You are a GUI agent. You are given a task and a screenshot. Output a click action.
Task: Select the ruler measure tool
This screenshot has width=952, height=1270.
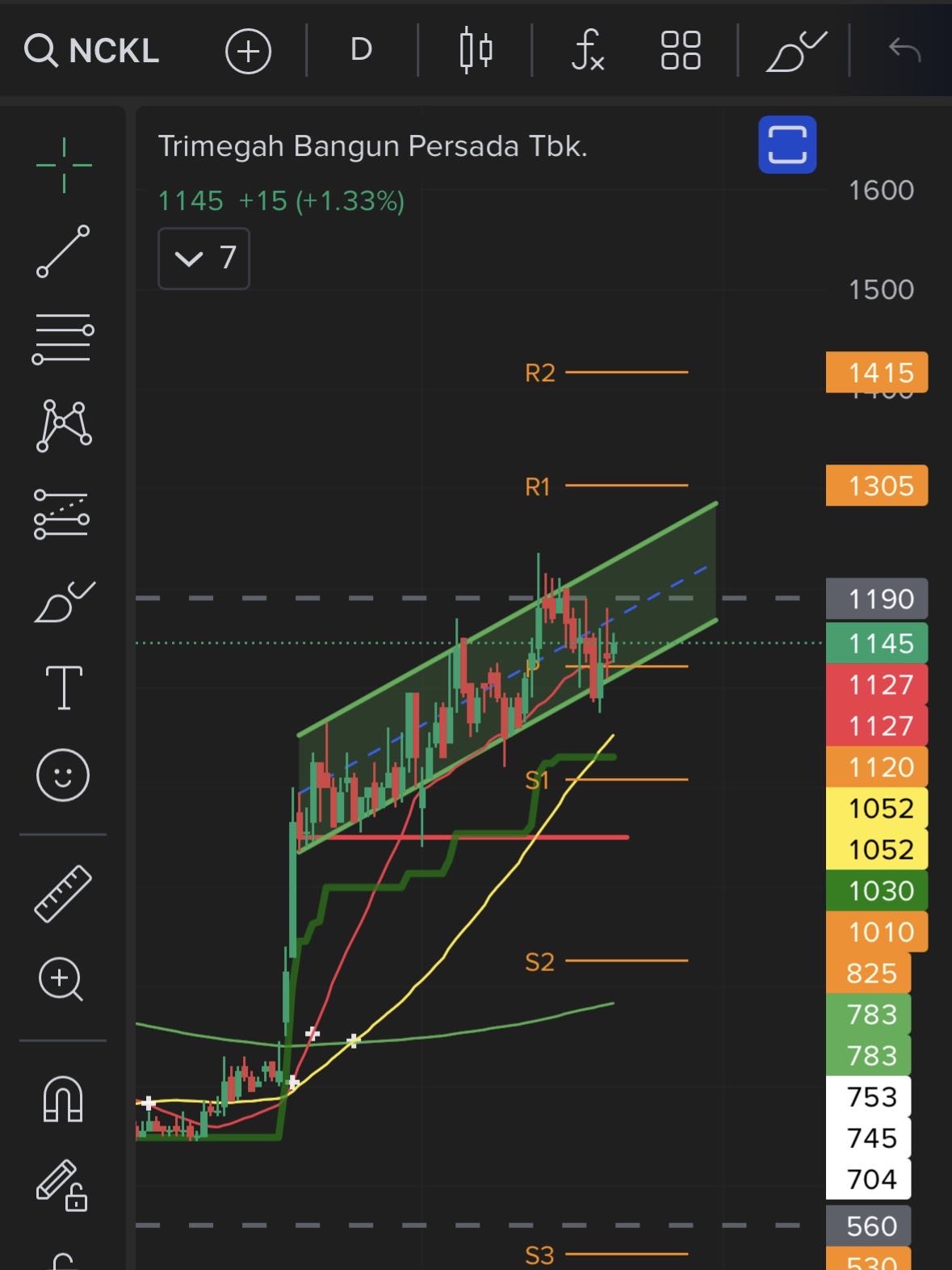[63, 894]
